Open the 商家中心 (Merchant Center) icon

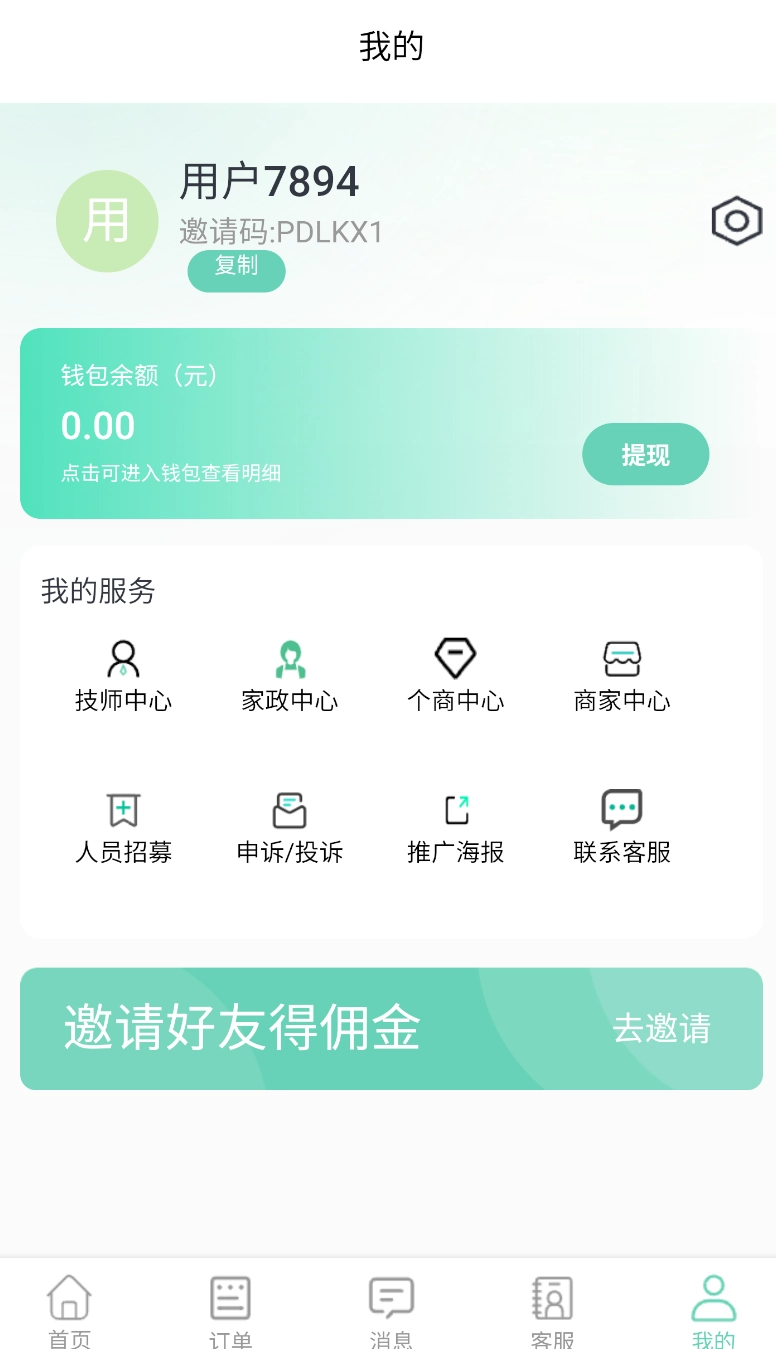pyautogui.click(x=621, y=675)
